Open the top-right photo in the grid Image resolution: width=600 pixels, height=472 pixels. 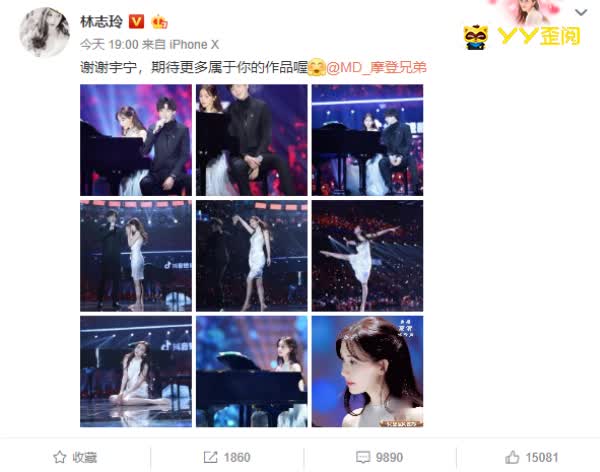coord(367,140)
